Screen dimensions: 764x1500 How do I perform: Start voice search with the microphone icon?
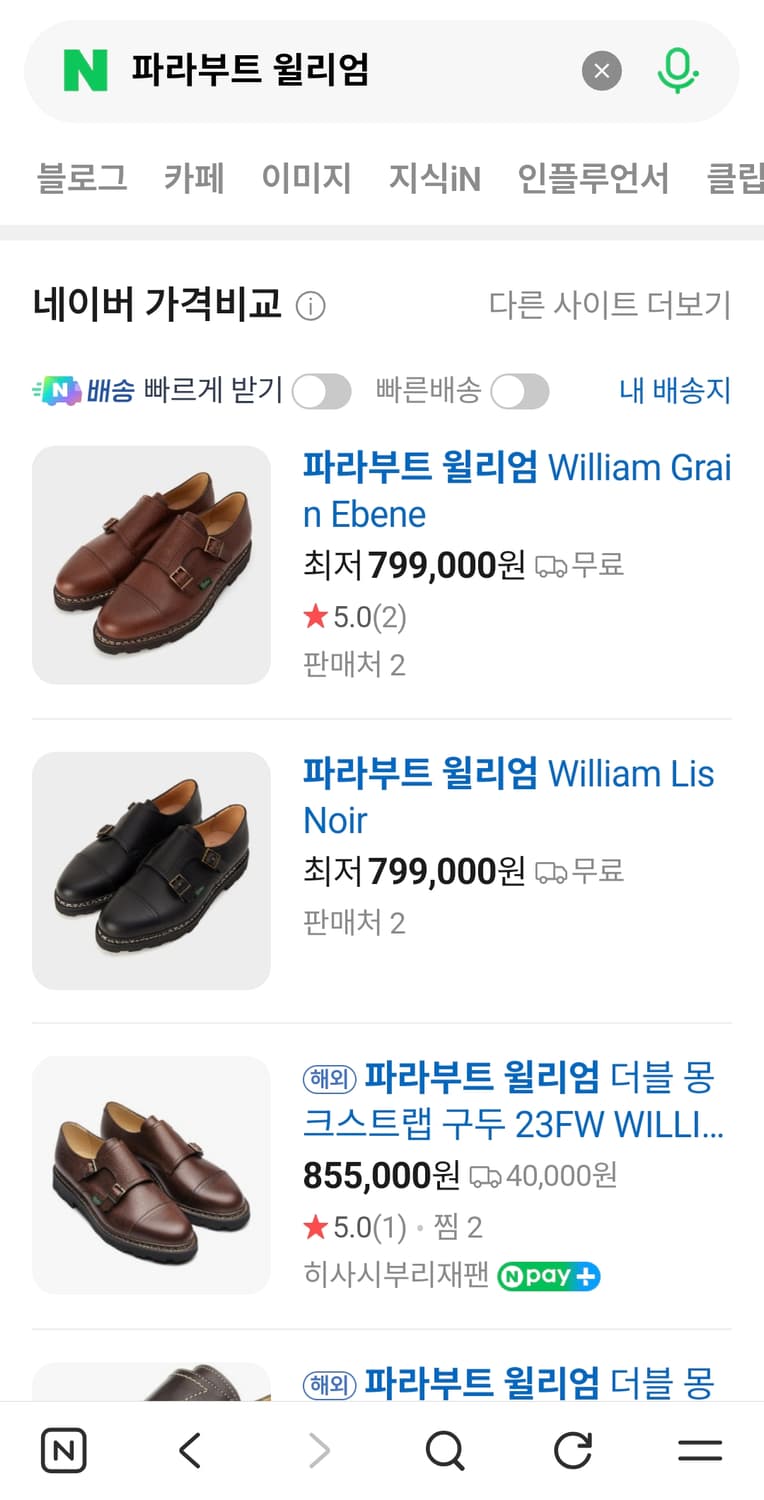[679, 71]
